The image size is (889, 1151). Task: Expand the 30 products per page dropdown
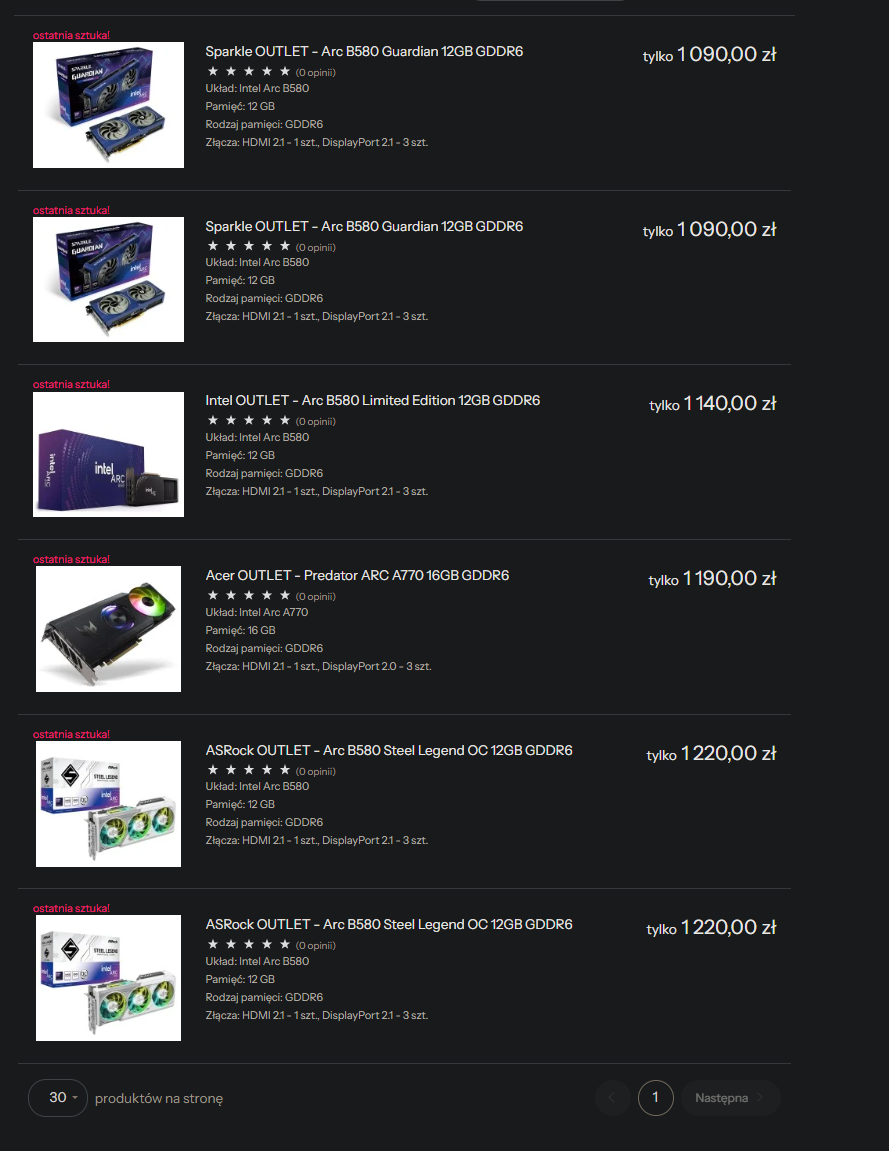(x=58, y=1098)
